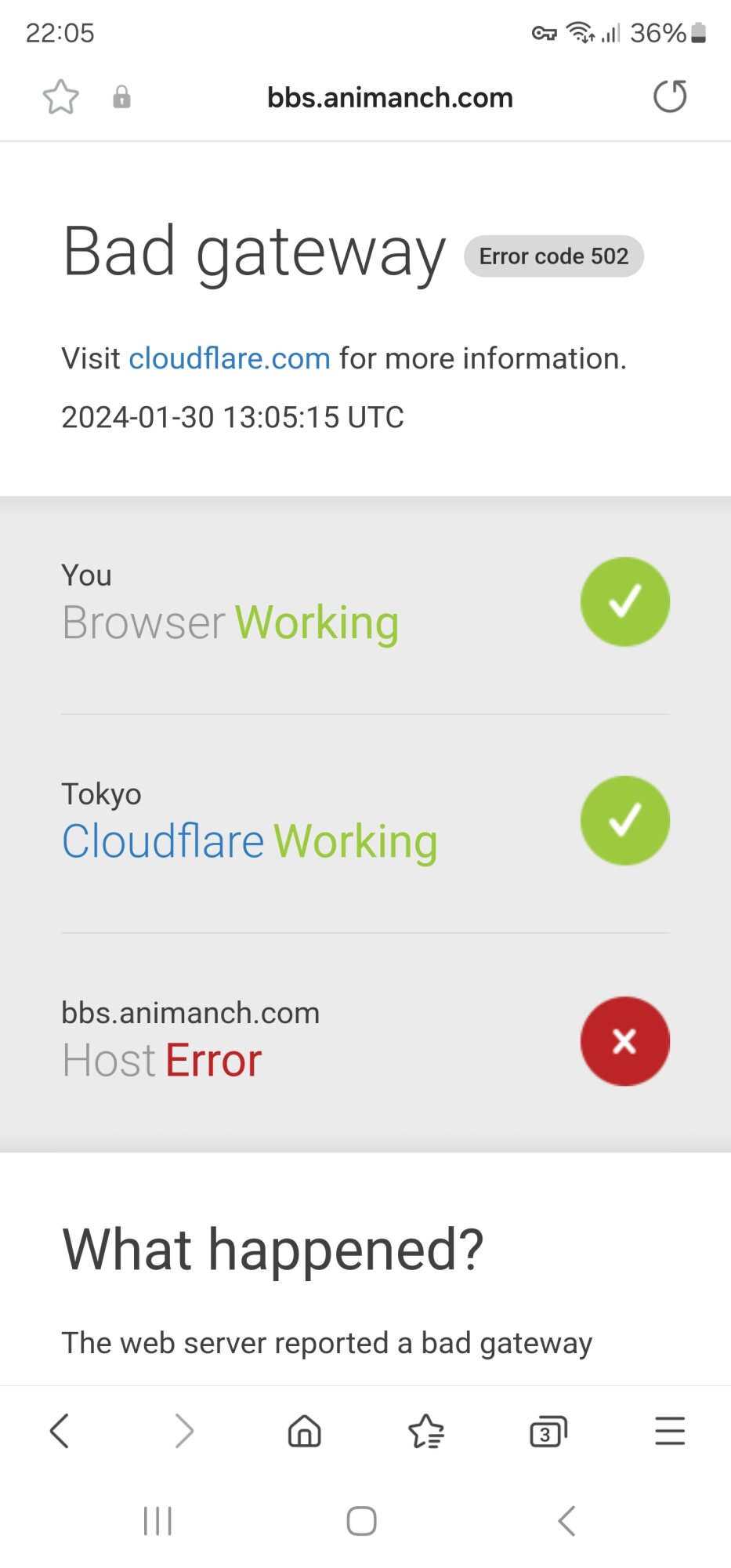Open the browser home page
This screenshot has width=731, height=1568.
click(305, 1431)
